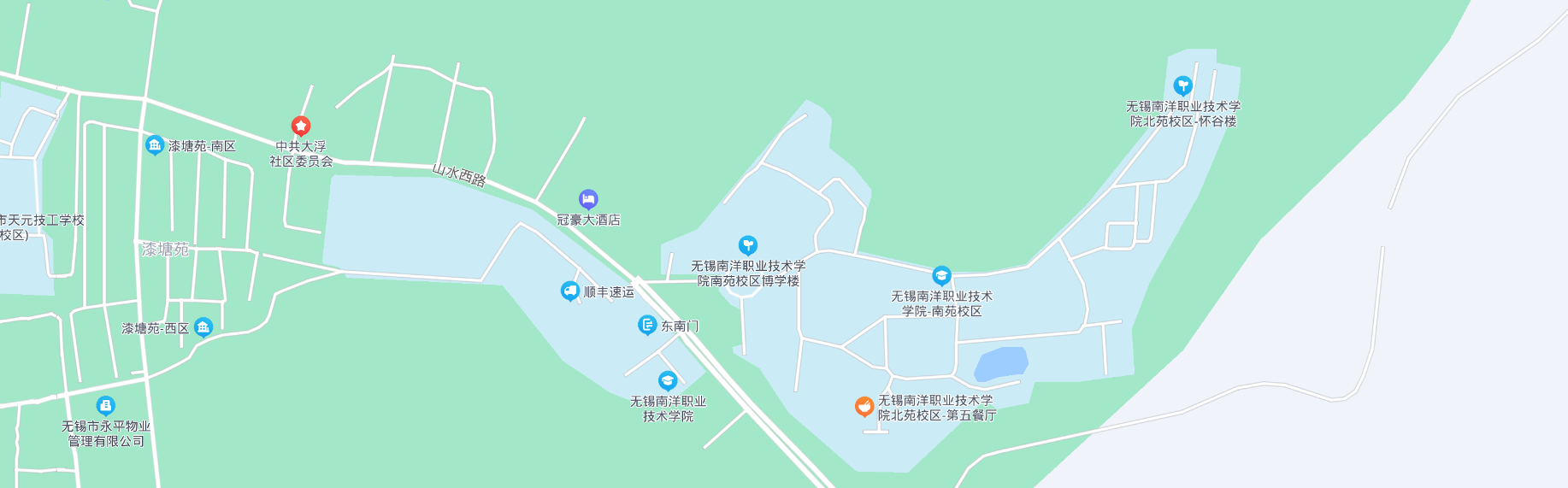Image resolution: width=1568 pixels, height=488 pixels.
Task: Open the 漆塘苑-西区 residential marker
Action: tap(203, 327)
